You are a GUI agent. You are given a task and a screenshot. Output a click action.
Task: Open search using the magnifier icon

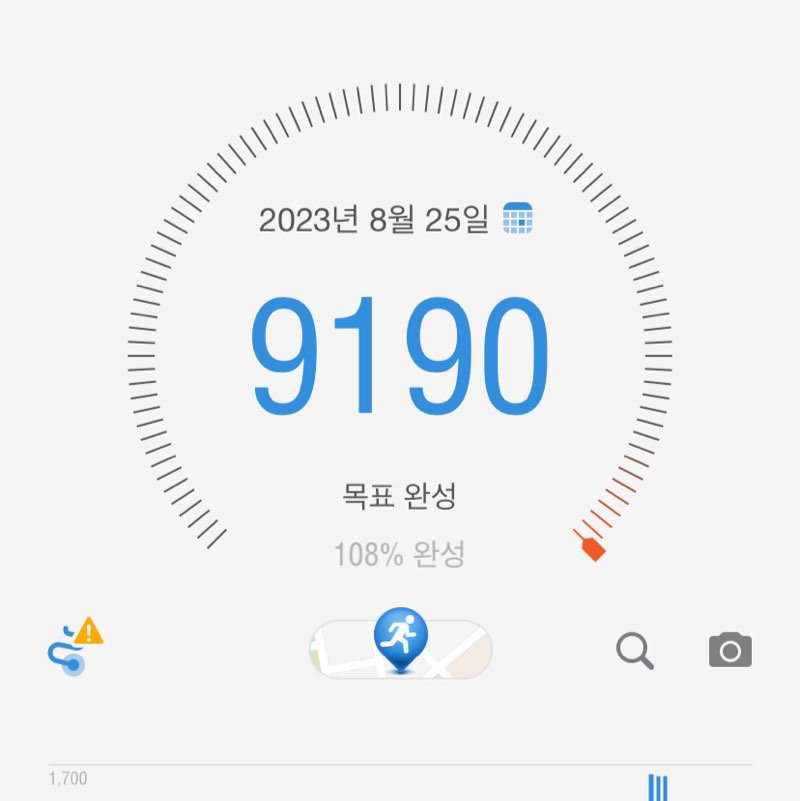634,650
